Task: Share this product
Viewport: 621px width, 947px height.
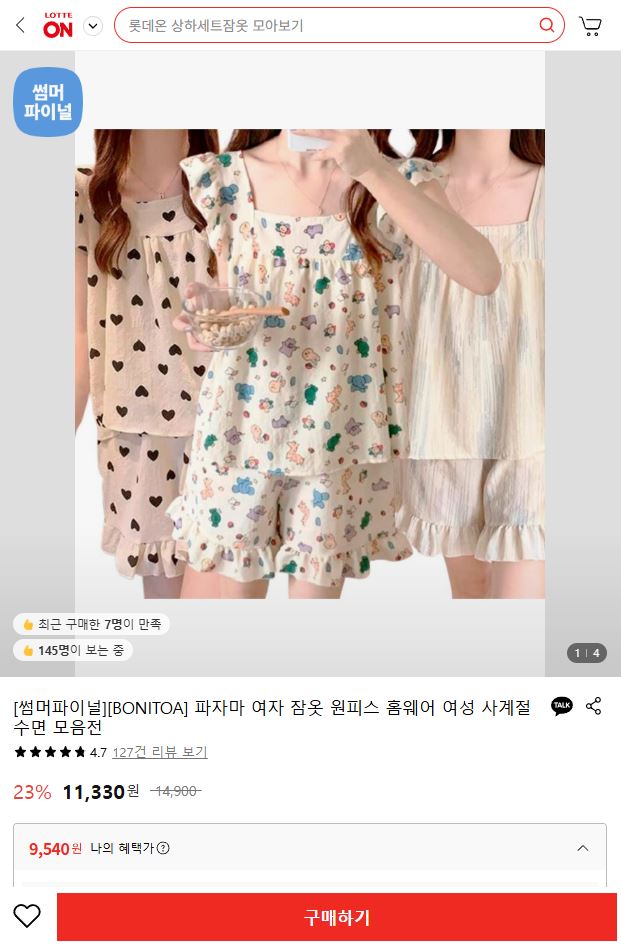Action: pyautogui.click(x=594, y=706)
